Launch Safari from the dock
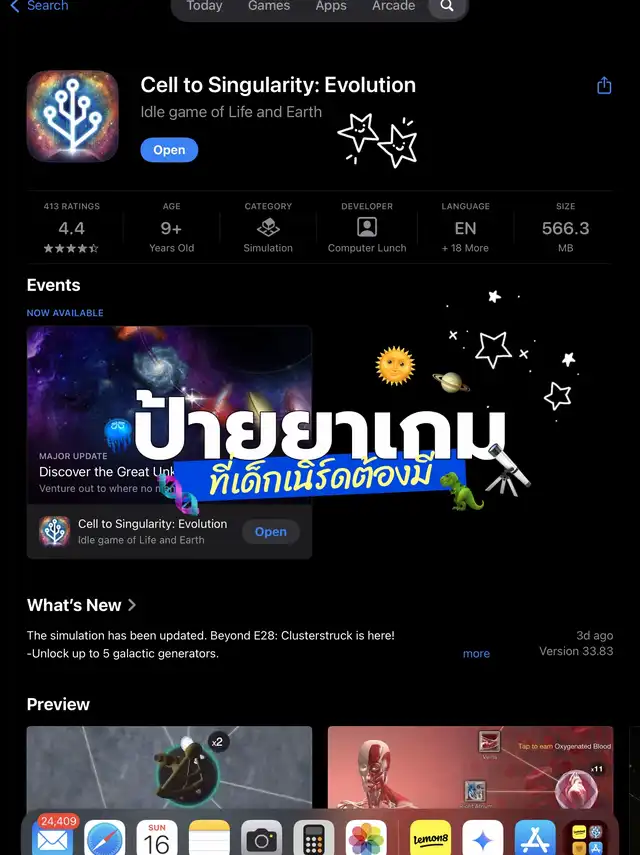640x855 pixels. tap(105, 839)
